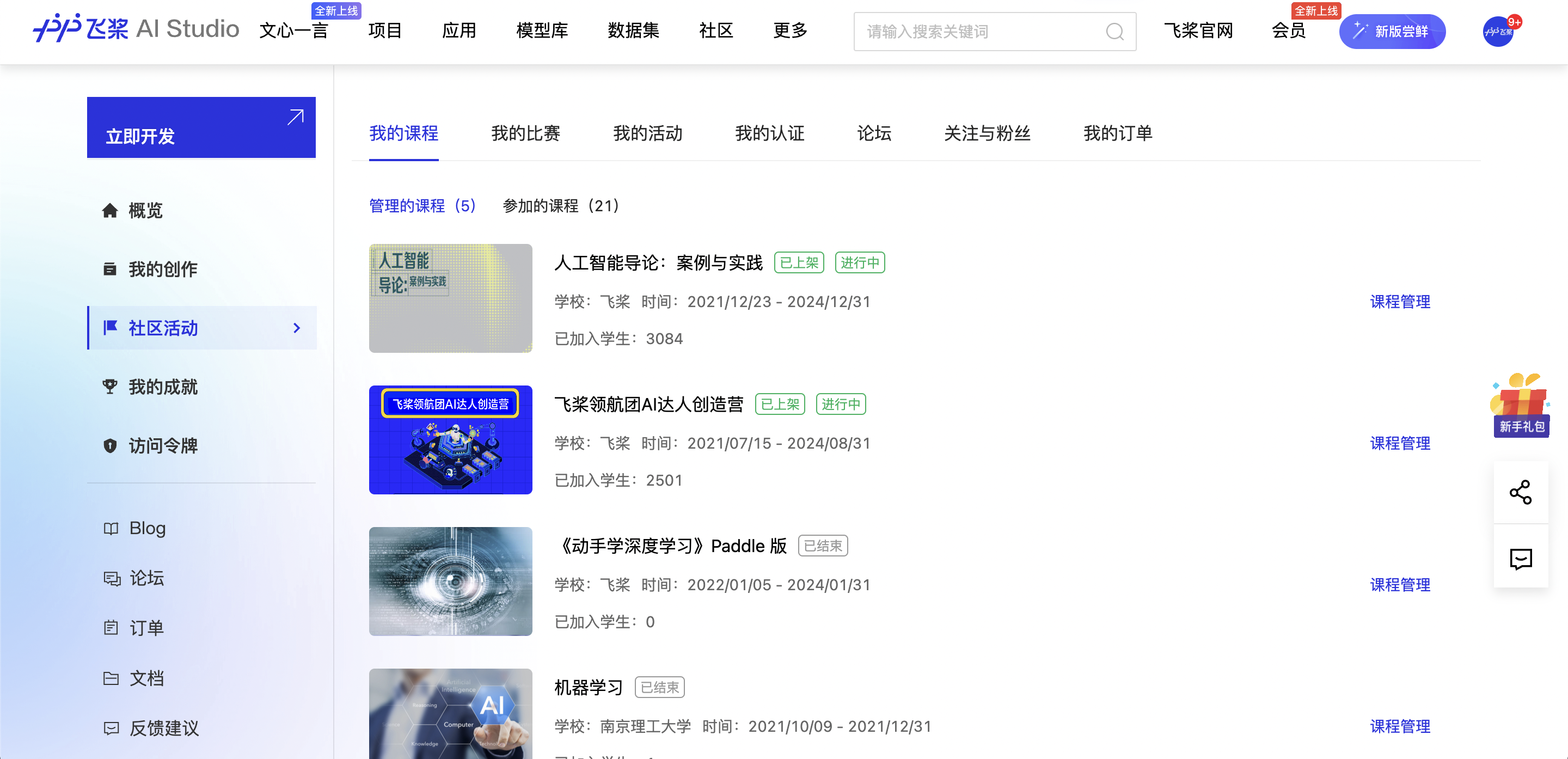Open 课程管理 for 飞桨领航团AI达人创造营
Viewport: 1568px width, 759px height.
1399,443
